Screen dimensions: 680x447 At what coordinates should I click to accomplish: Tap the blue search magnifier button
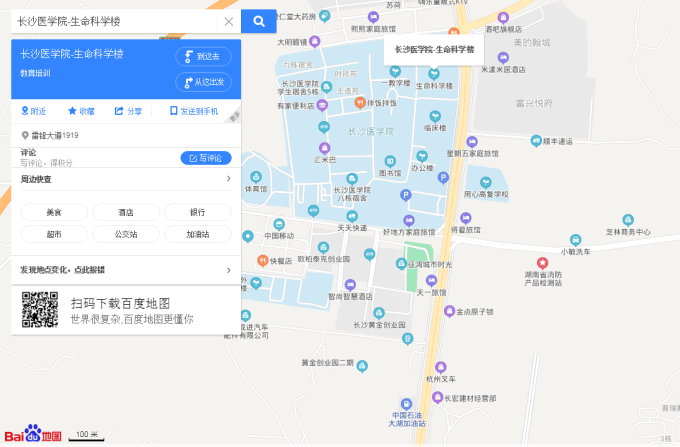(x=259, y=21)
